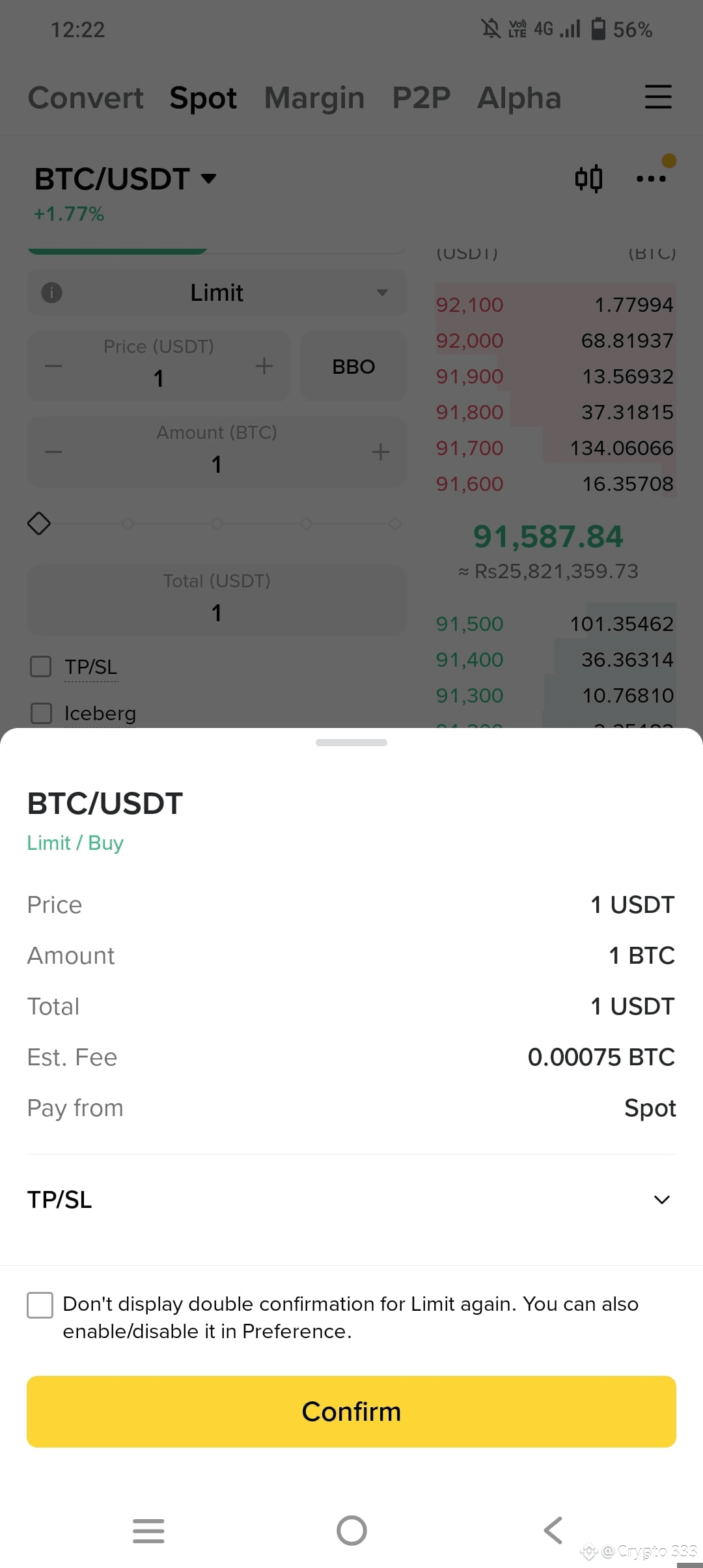The width and height of the screenshot is (703, 1568).
Task: Click the plus icon to increase Amount
Action: tap(379, 451)
